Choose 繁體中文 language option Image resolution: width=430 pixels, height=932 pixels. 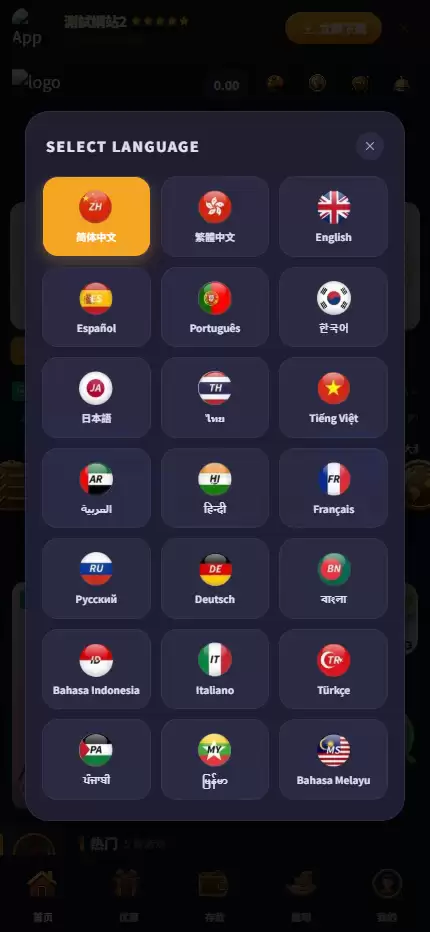point(215,216)
